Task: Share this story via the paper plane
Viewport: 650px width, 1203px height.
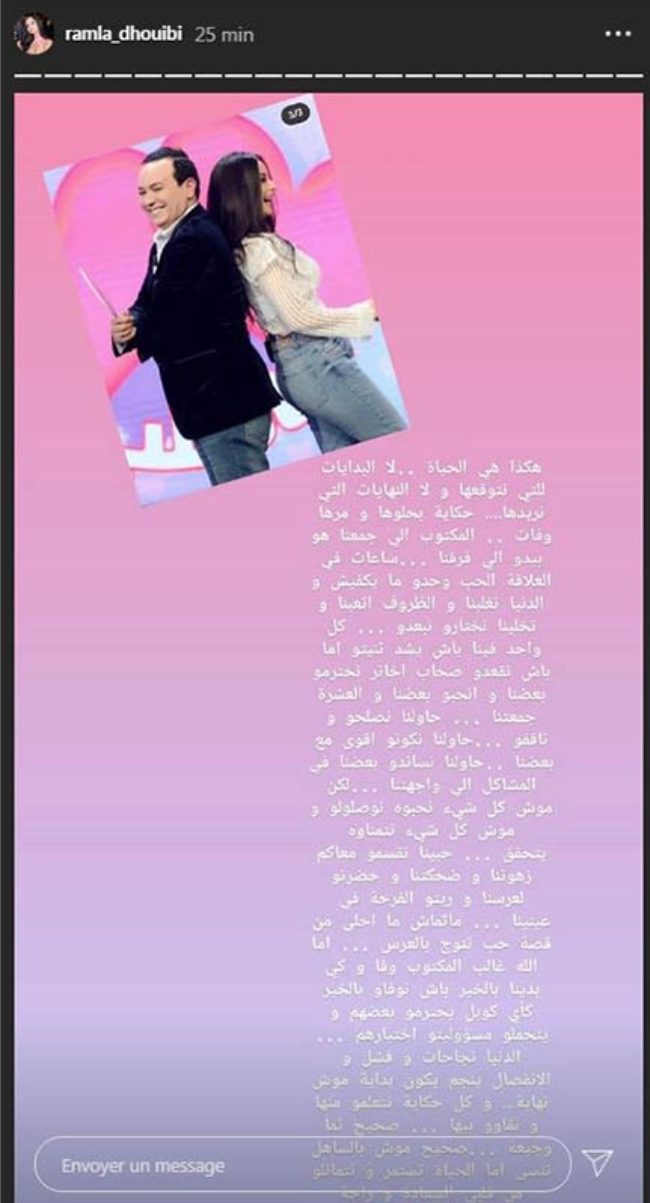Action: pos(598,1162)
